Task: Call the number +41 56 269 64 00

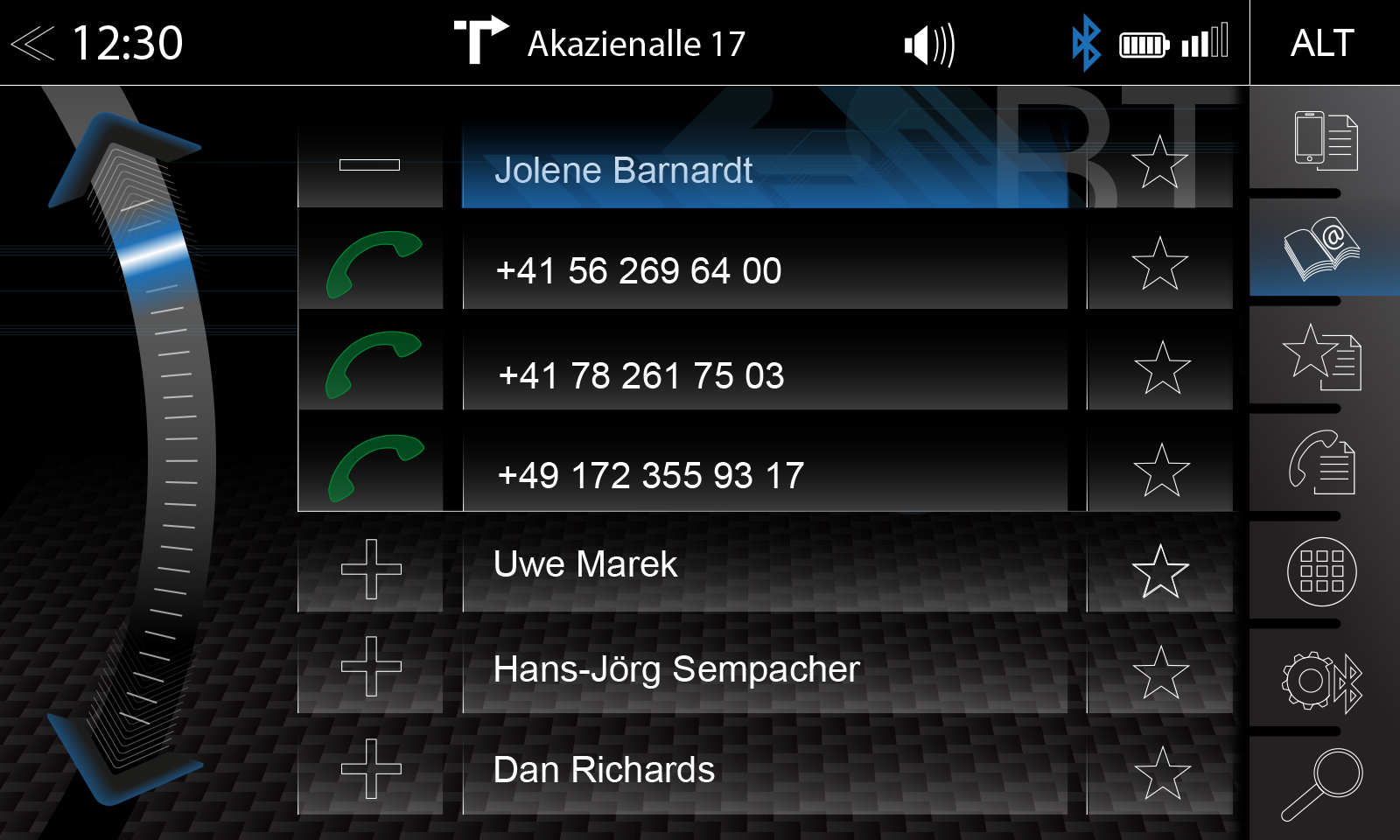Action: point(374,264)
